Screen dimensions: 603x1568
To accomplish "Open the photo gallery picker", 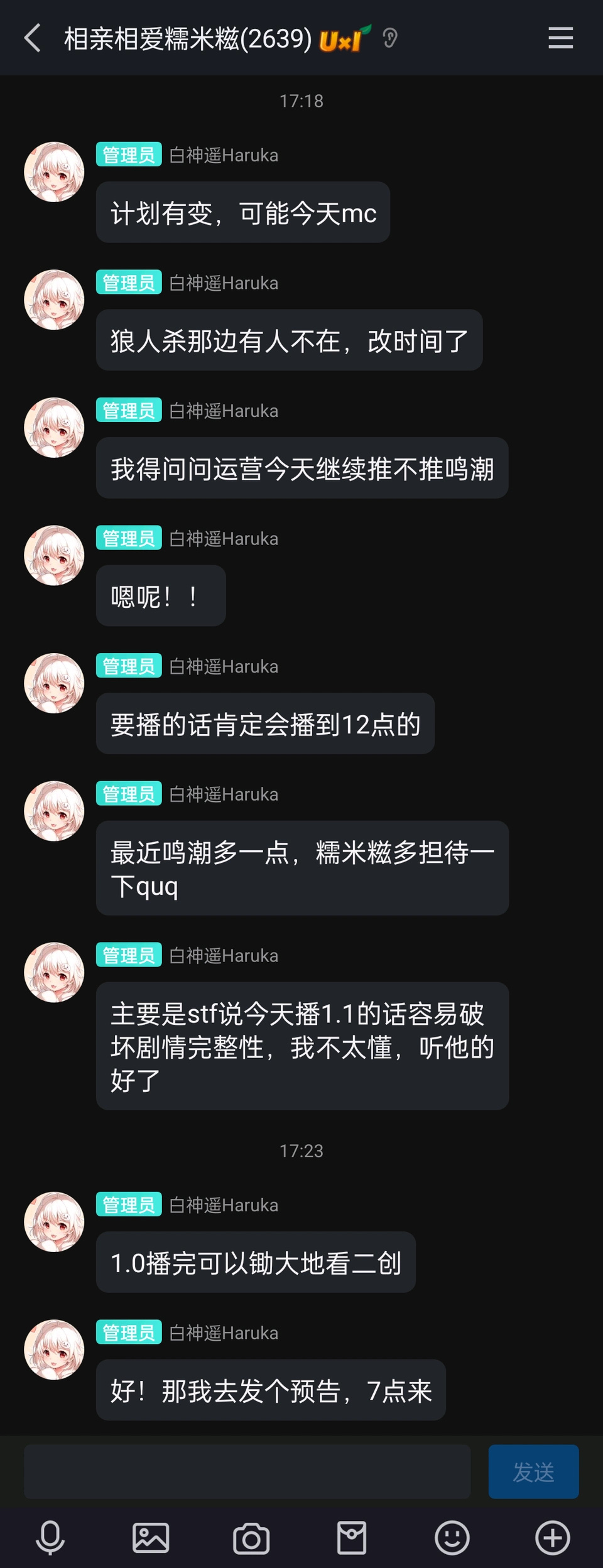I will pyautogui.click(x=151, y=1538).
